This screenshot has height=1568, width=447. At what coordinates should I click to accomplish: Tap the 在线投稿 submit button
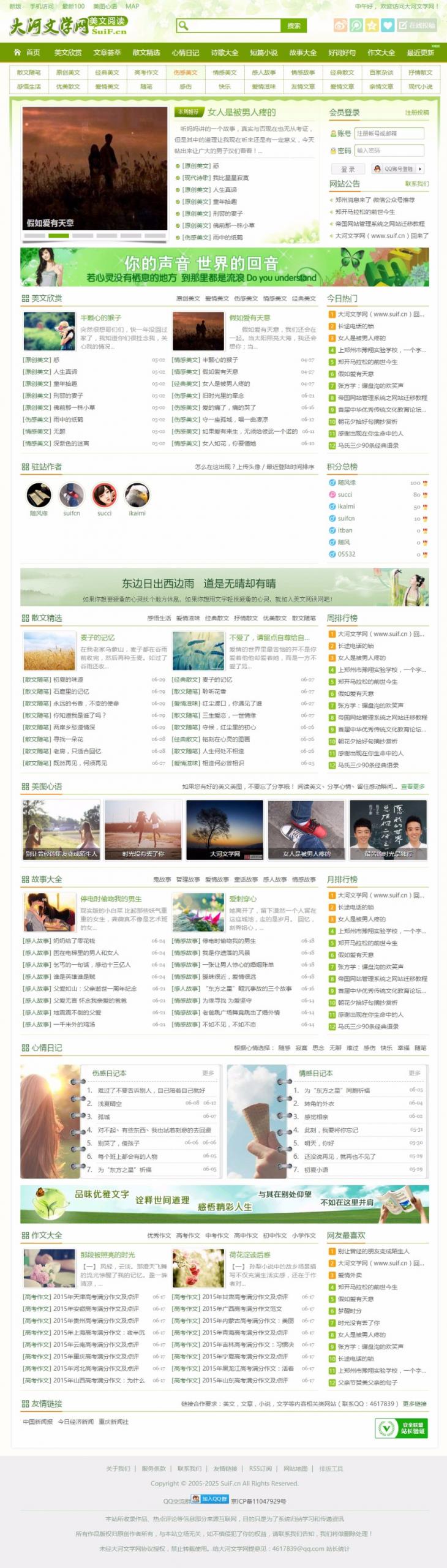click(417, 25)
